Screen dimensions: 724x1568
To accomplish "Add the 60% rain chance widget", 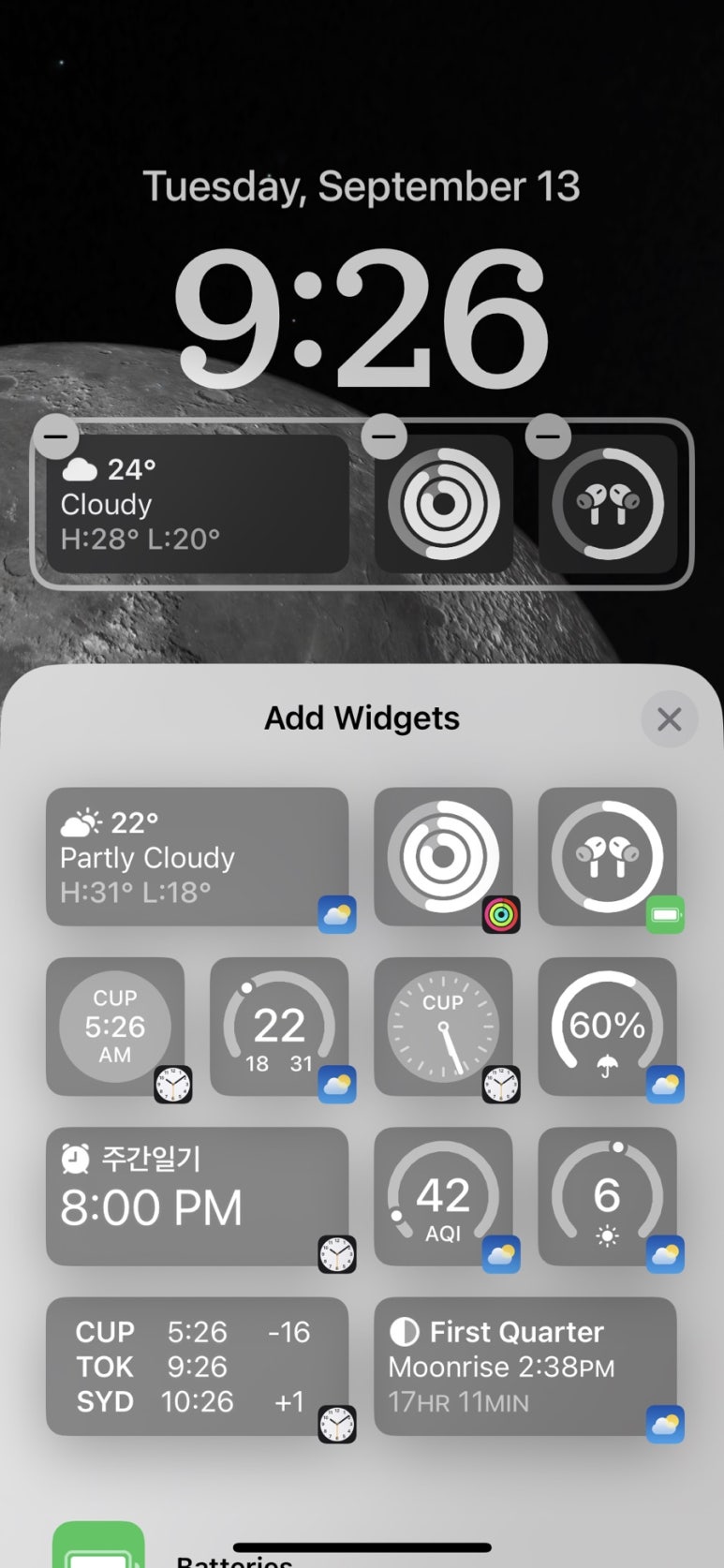I will (607, 1027).
